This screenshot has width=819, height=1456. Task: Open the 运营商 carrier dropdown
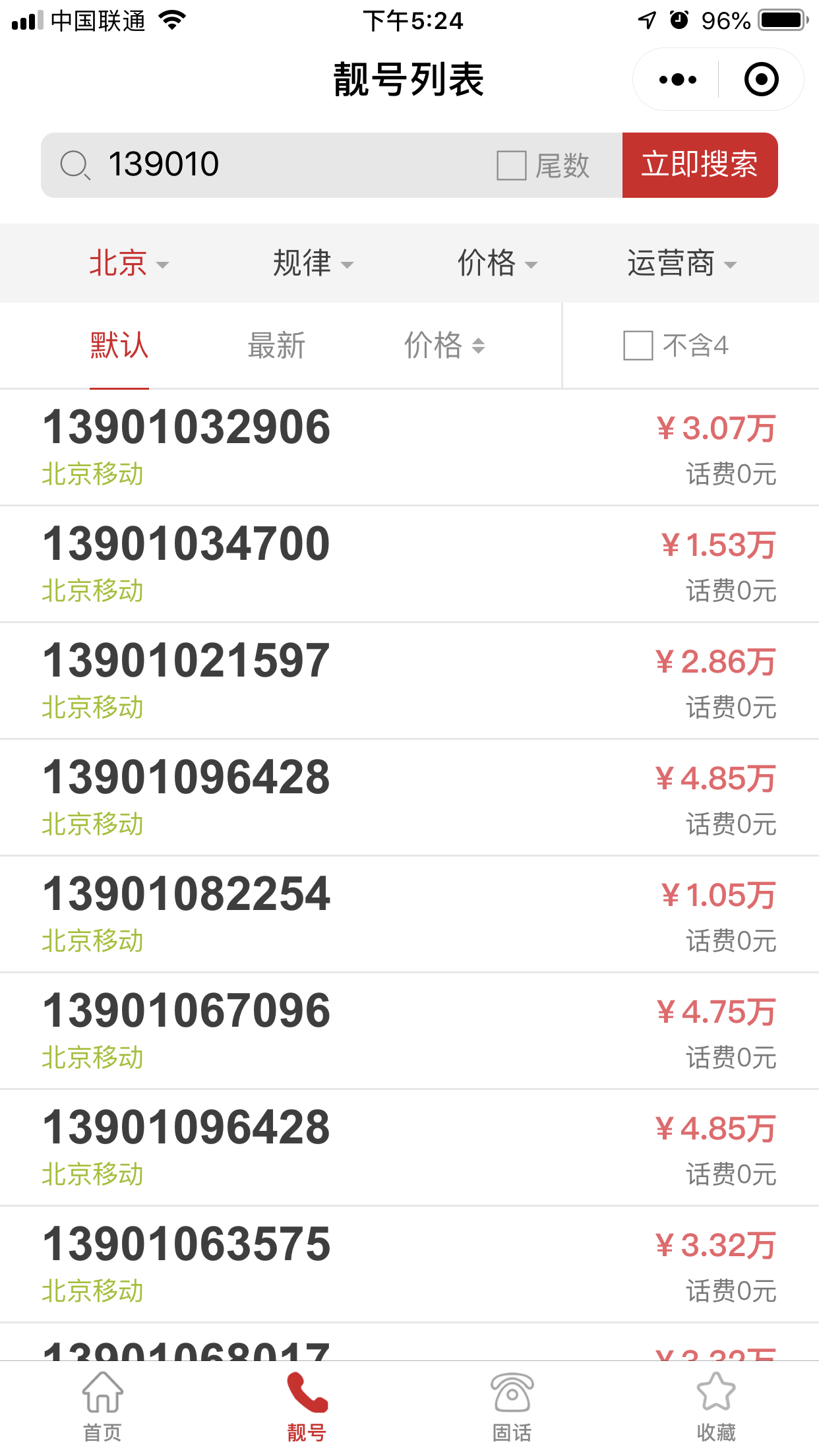coord(681,262)
